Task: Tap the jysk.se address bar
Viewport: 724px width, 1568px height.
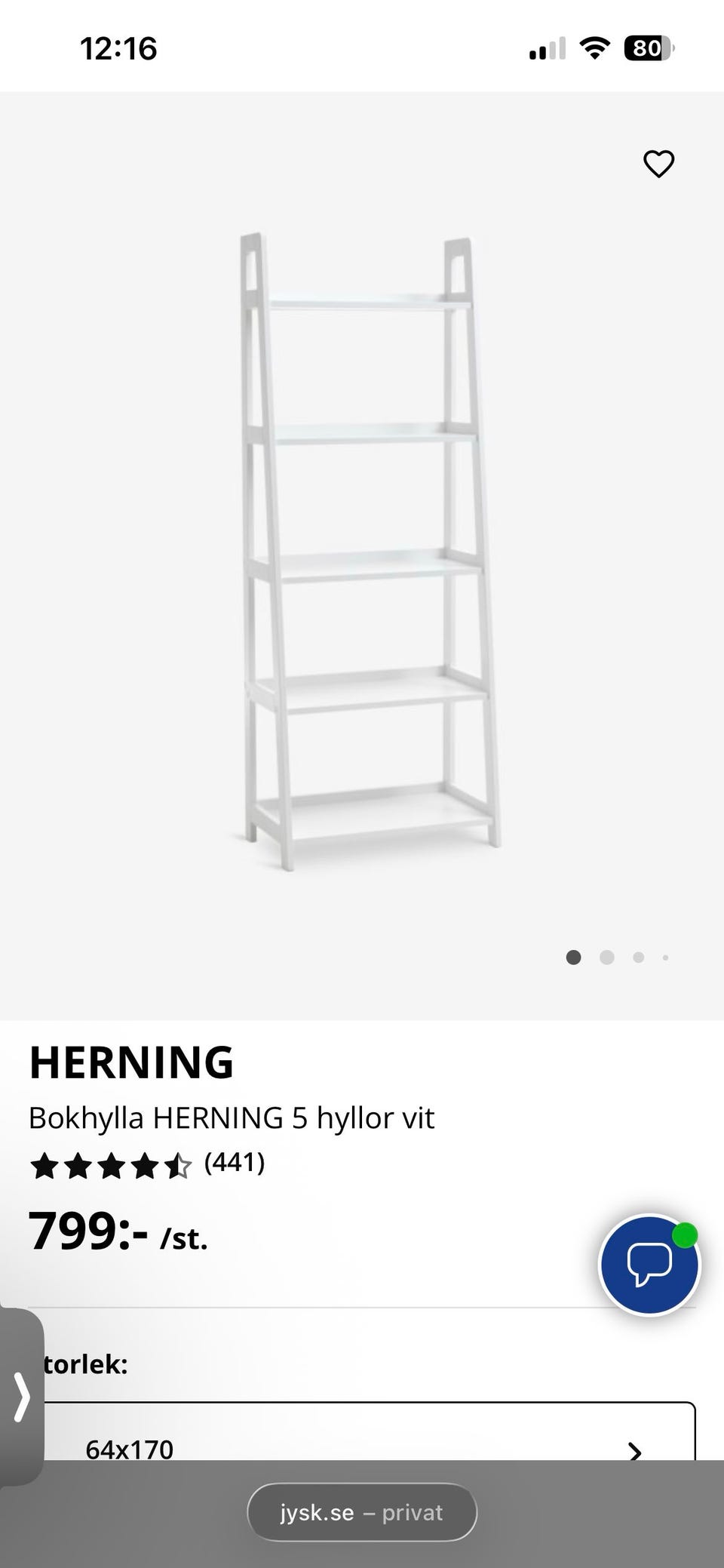Action: [x=362, y=1512]
